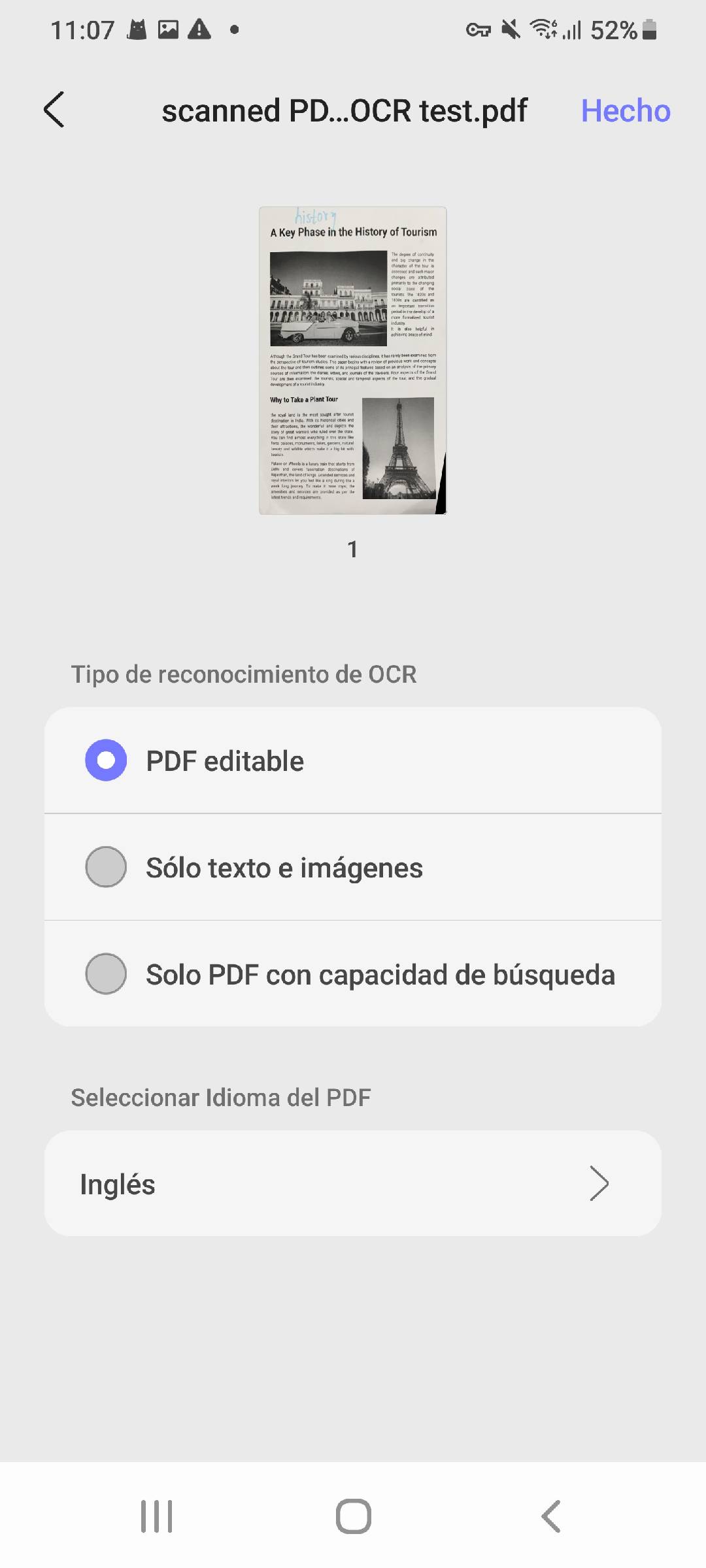Screen dimensions: 706x1568
Task: Tap the system home button
Action: click(x=353, y=1516)
